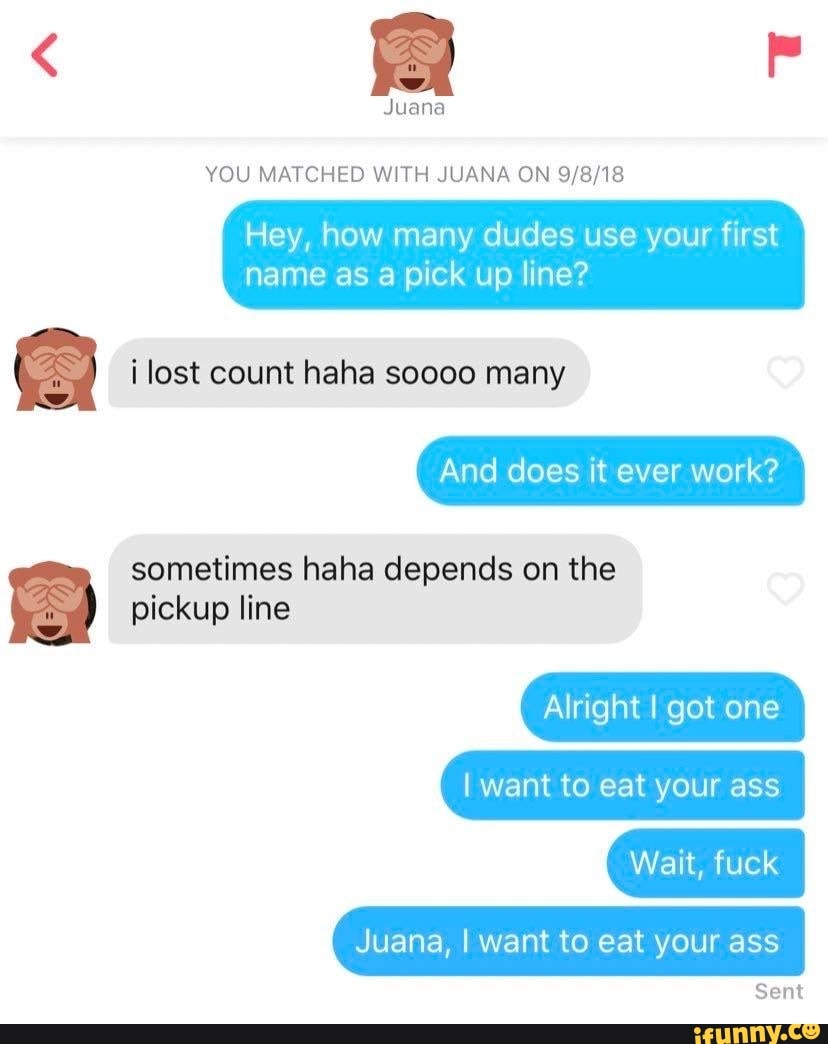Image resolution: width=828 pixels, height=1044 pixels.
Task: Like the message "sometimes haha depends on the pickup line"
Action: pyautogui.click(x=784, y=589)
